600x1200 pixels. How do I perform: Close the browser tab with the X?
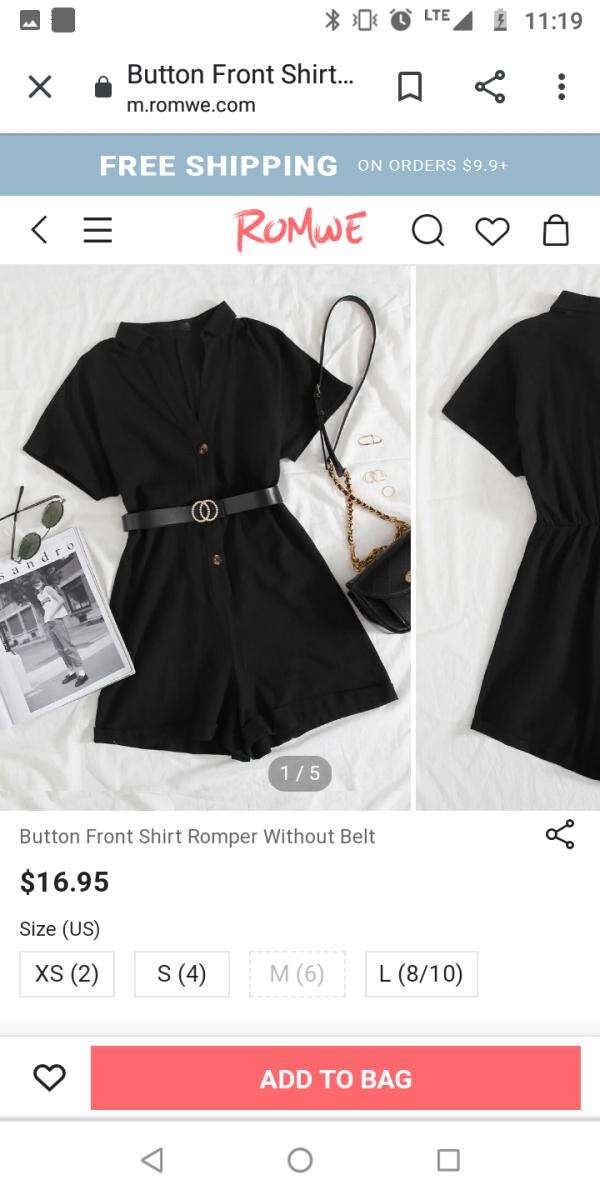(40, 88)
